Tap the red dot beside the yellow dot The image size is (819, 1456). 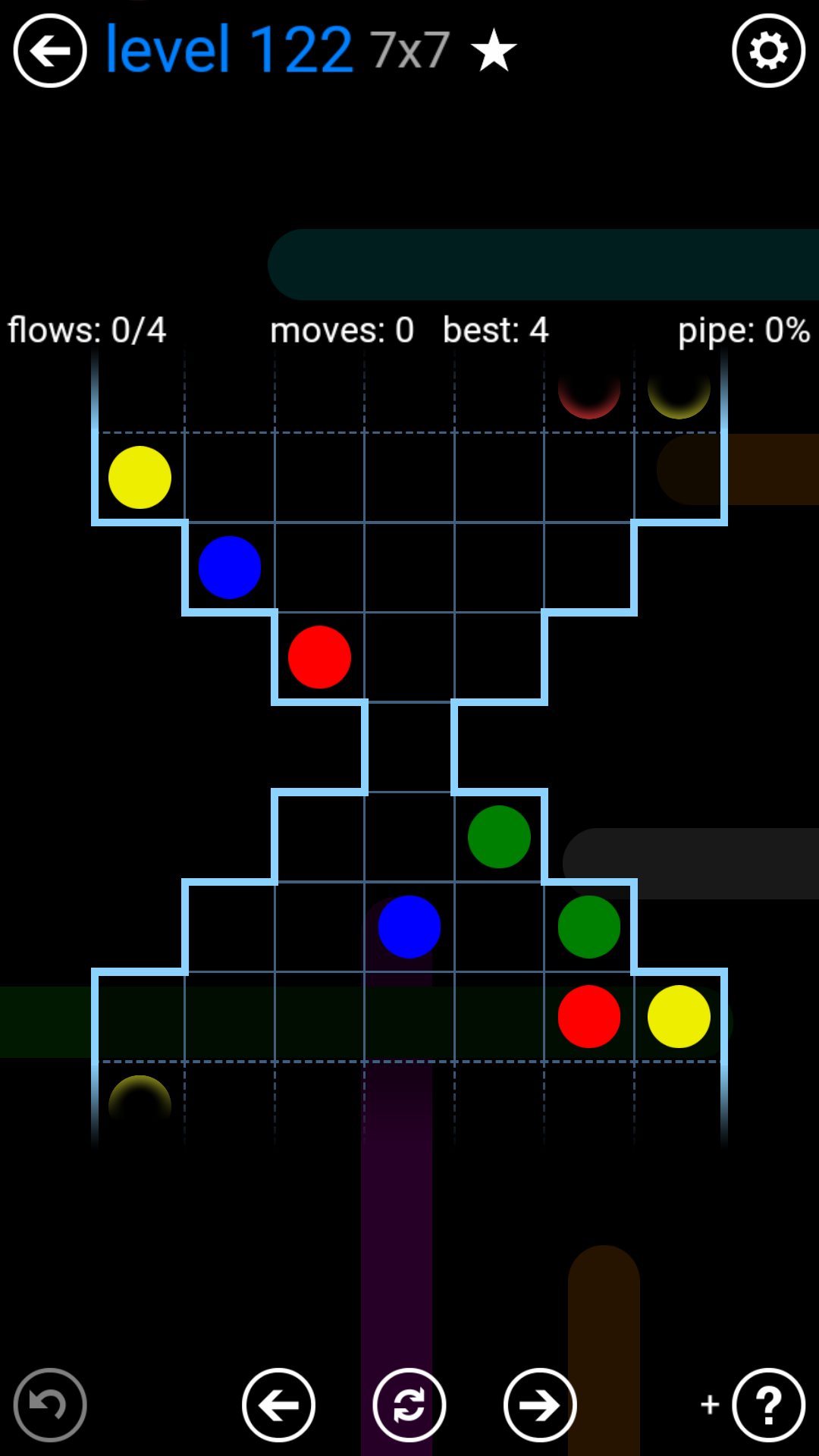[x=589, y=1016]
